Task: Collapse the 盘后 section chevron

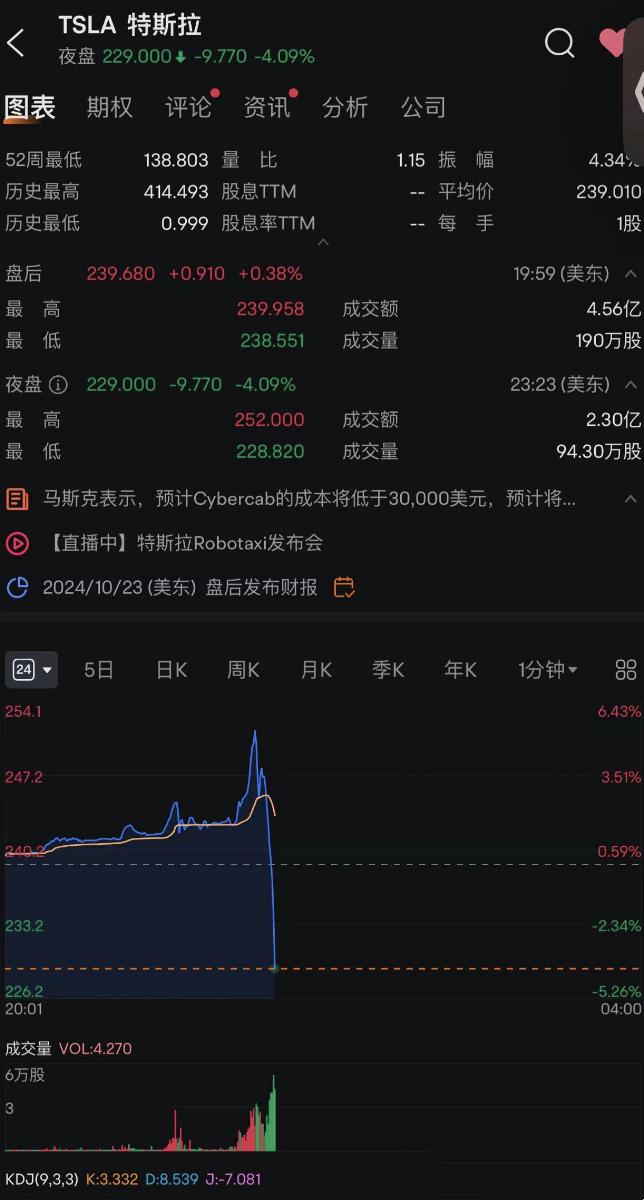Action: pyautogui.click(x=630, y=273)
